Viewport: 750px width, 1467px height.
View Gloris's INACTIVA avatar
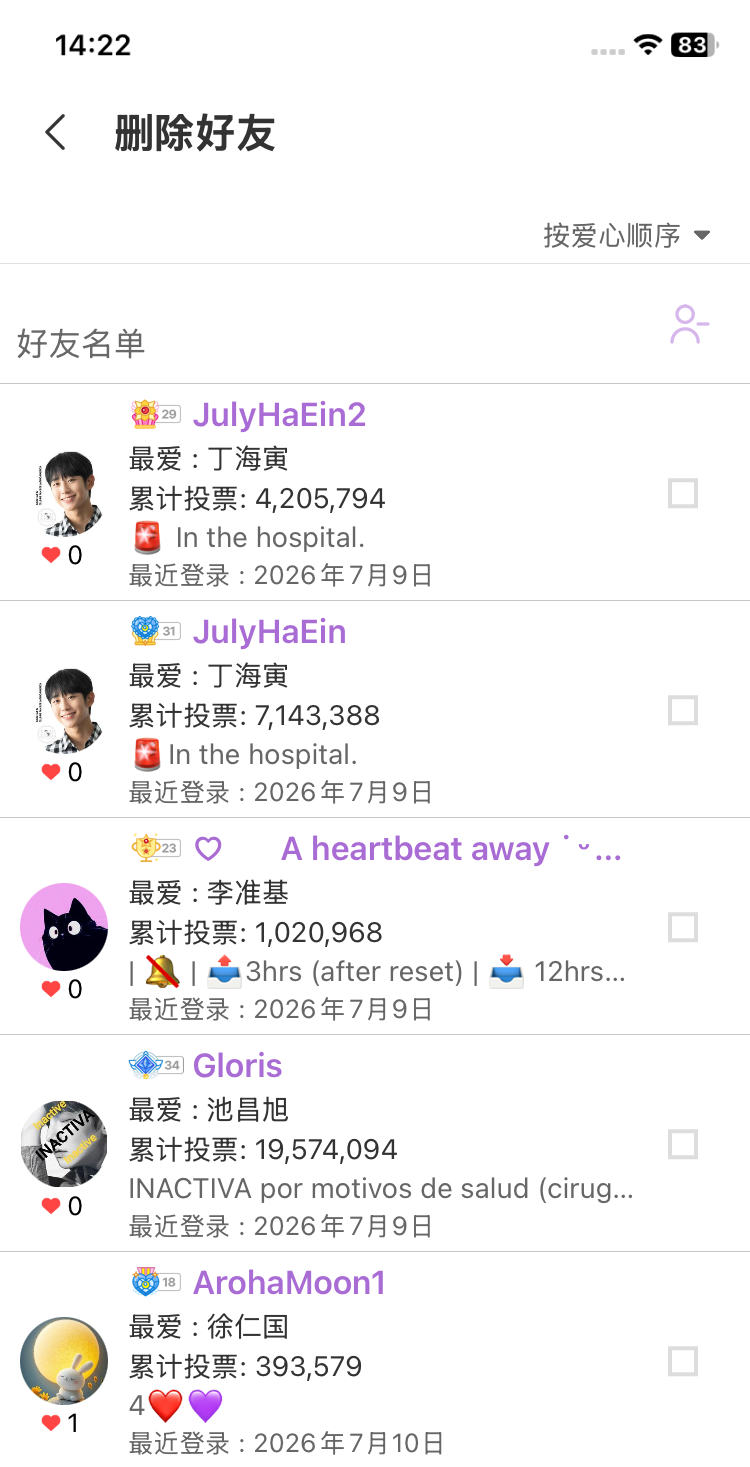64,1144
